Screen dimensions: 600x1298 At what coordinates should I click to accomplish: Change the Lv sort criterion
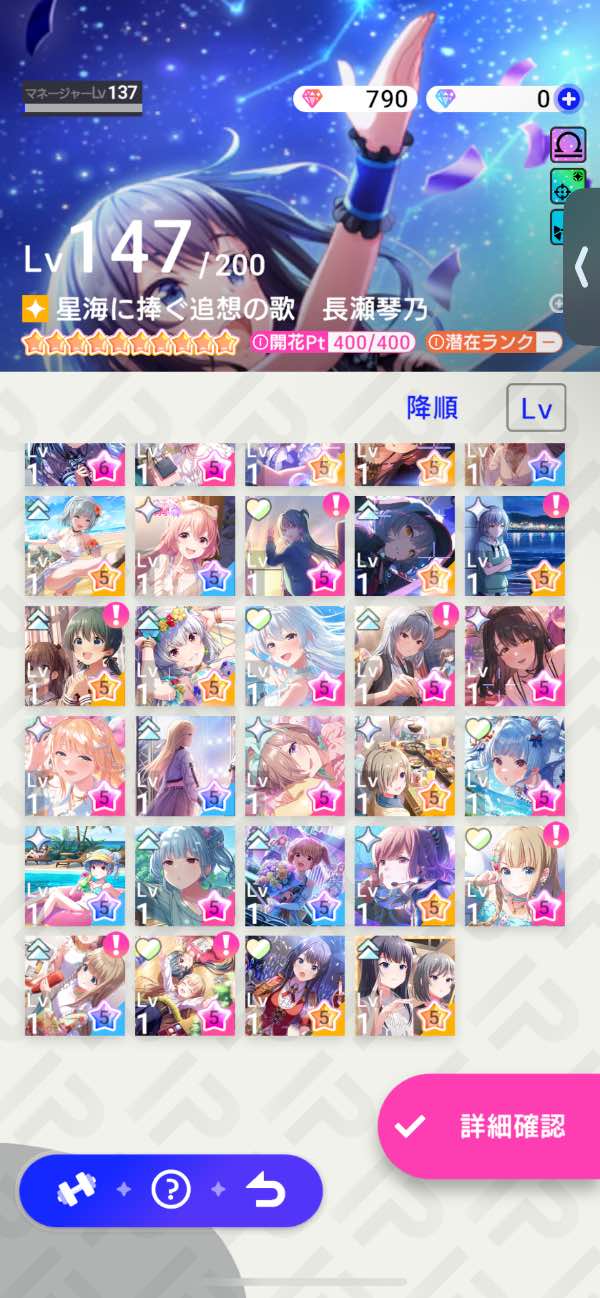[x=536, y=408]
